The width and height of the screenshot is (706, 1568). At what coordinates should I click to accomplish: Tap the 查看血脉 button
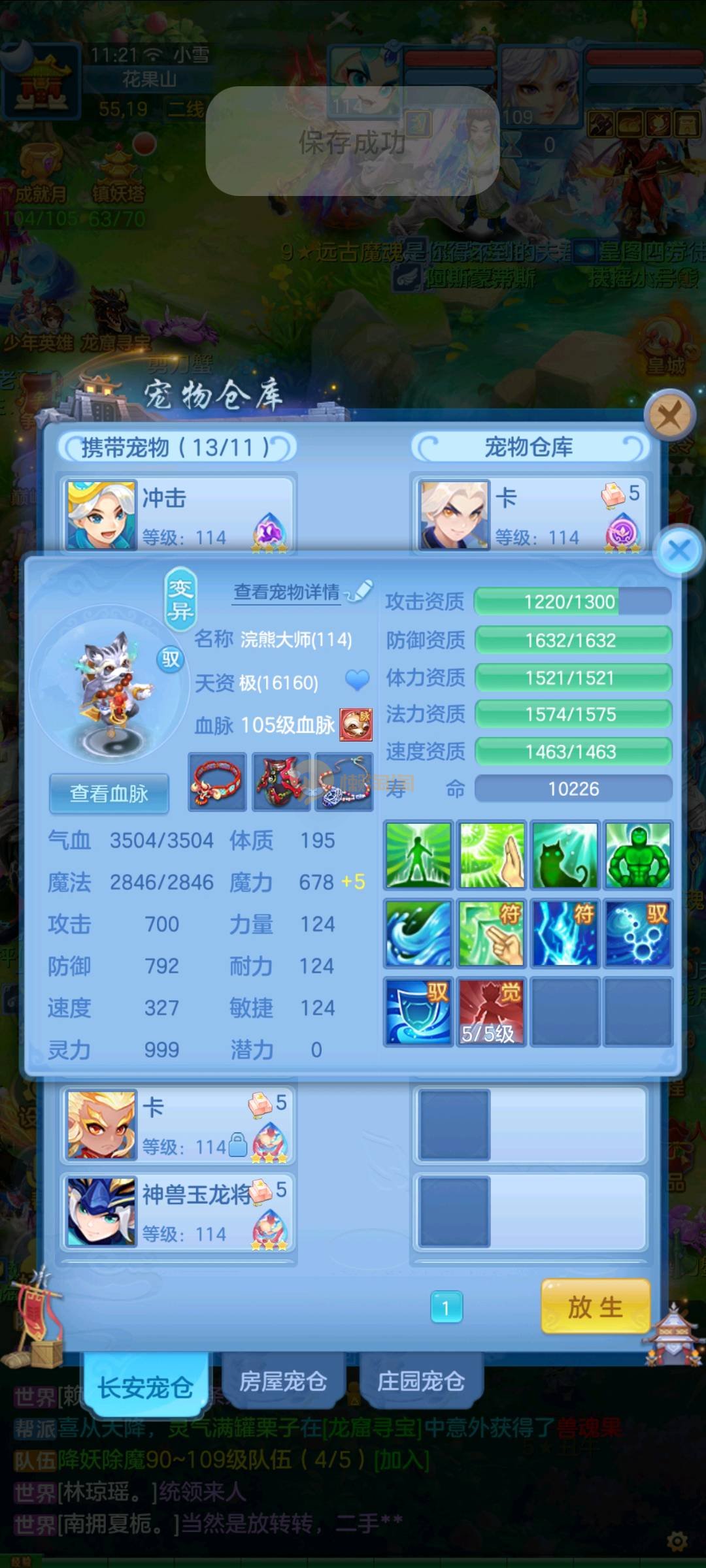tap(109, 793)
